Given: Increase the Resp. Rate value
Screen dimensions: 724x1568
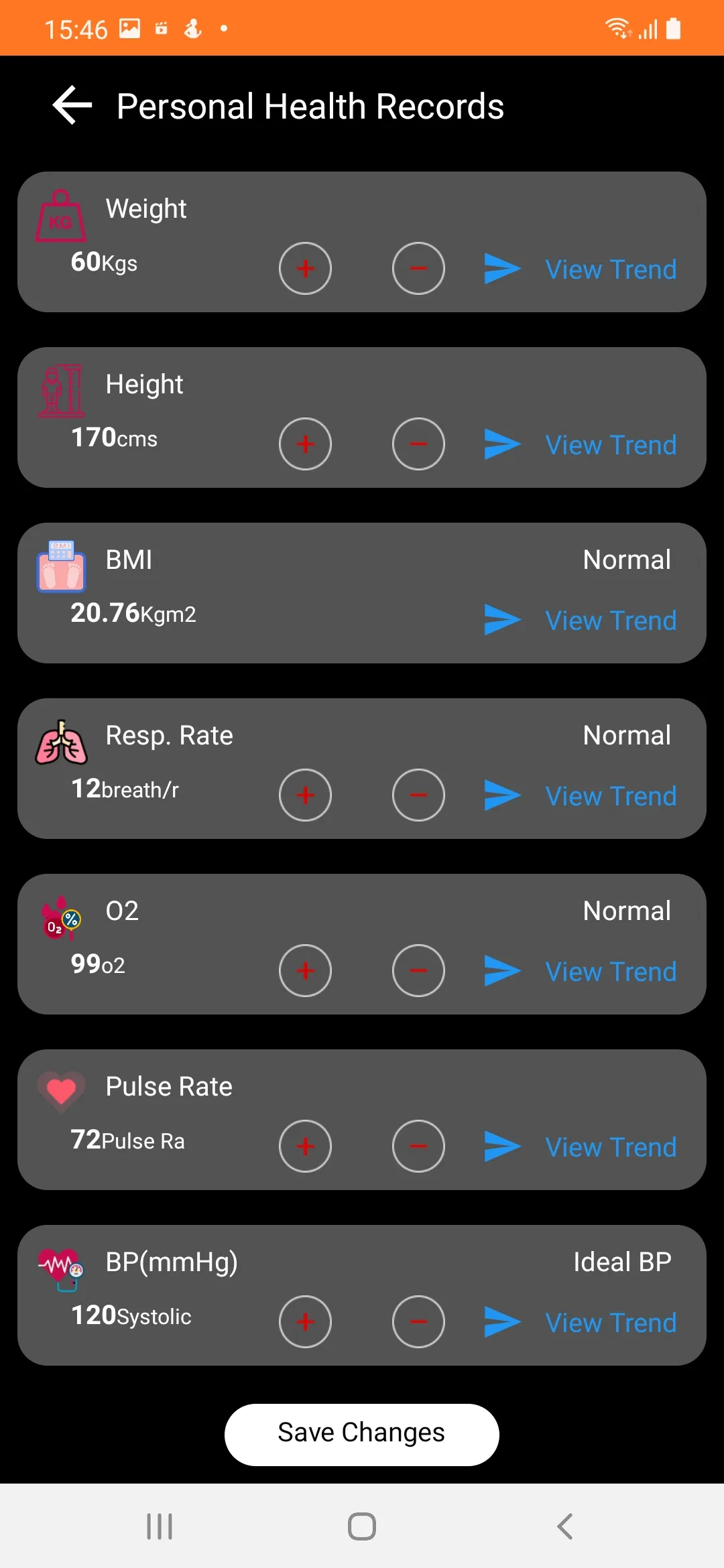Looking at the screenshot, I should tap(305, 795).
